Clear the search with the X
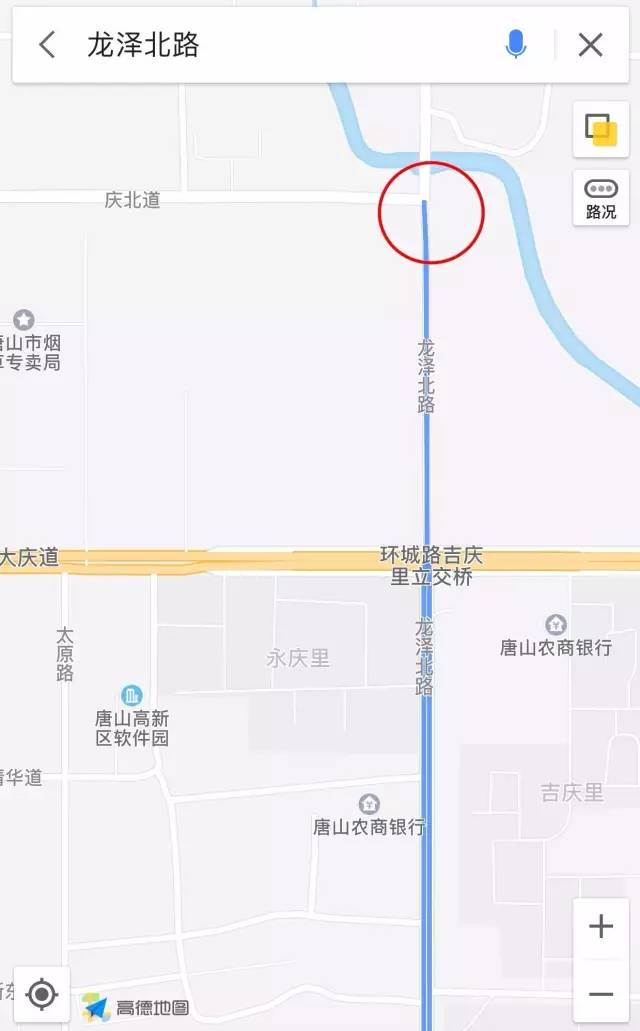The image size is (640, 1031). click(591, 44)
